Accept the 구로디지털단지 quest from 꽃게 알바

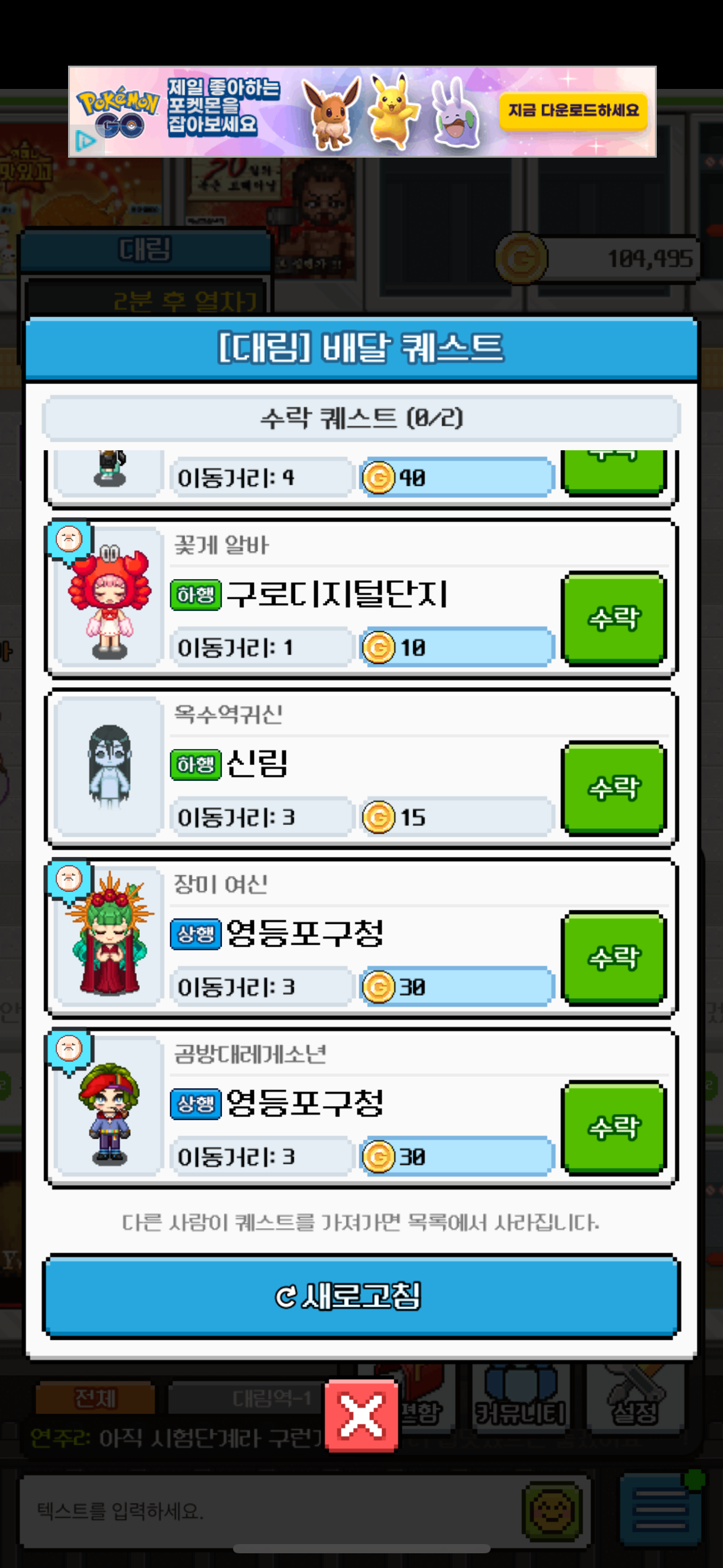613,618
